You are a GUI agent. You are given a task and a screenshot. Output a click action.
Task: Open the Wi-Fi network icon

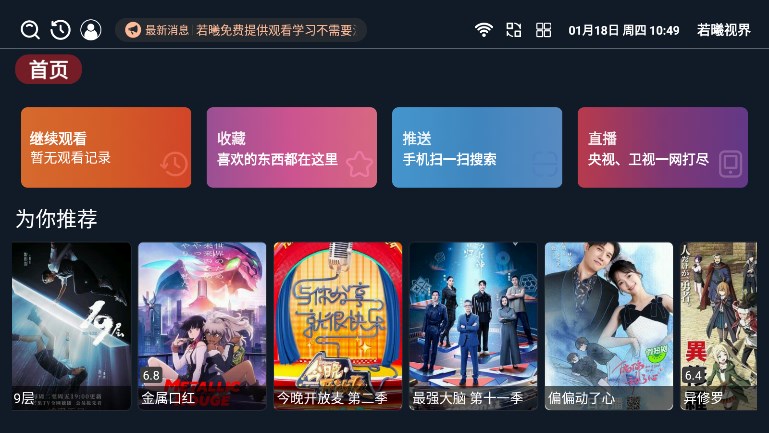click(484, 30)
